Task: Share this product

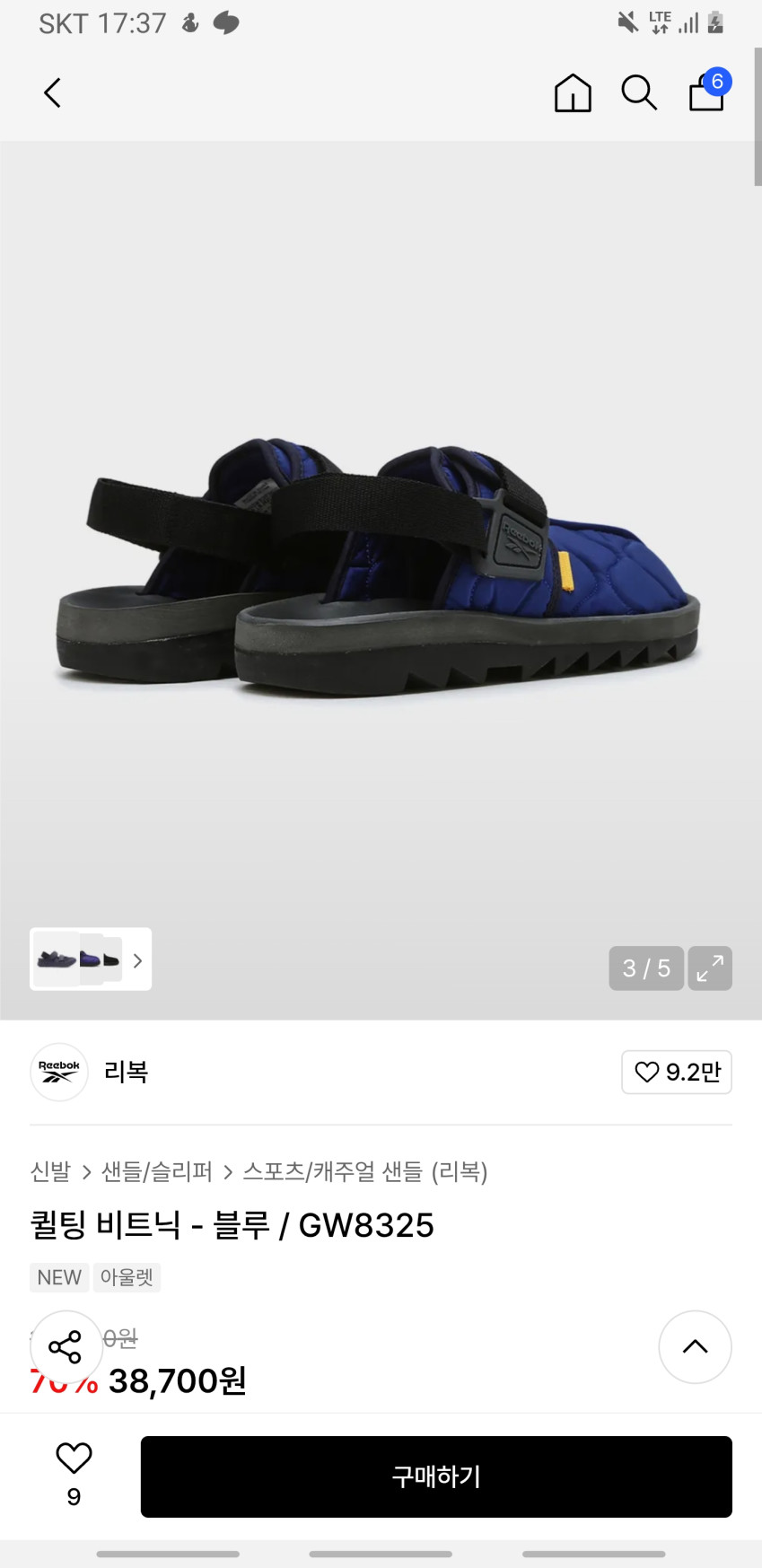Action: (66, 1346)
